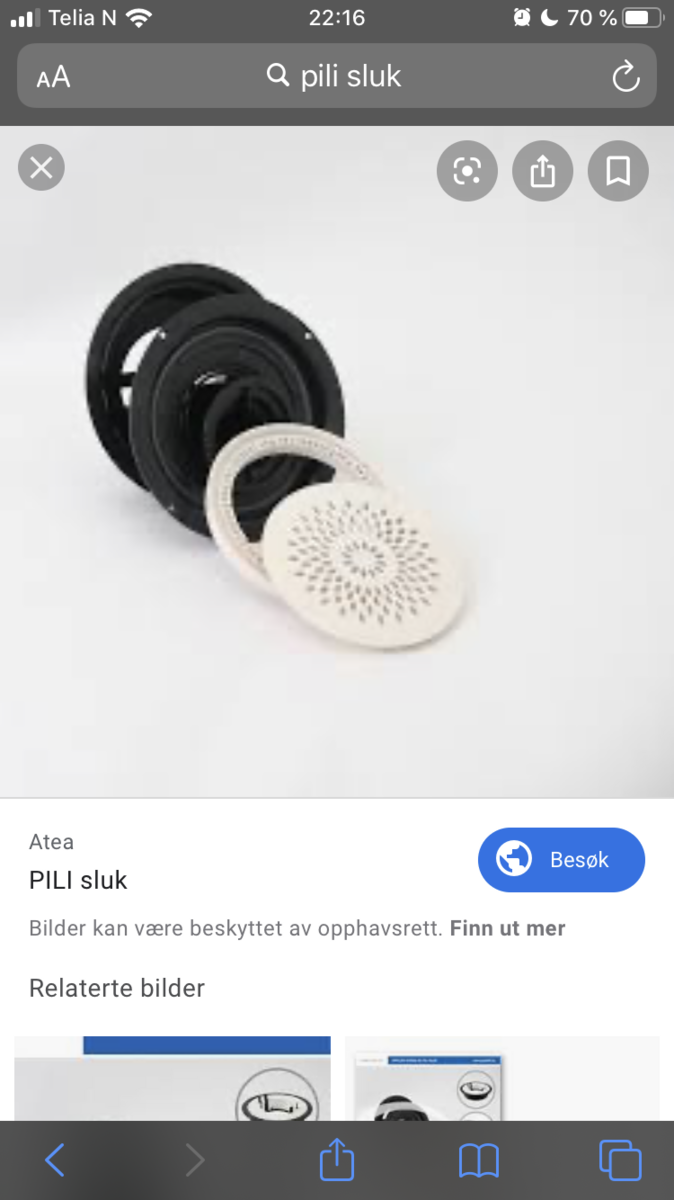Open the first related image with blue header
674x1200 pixels.
[x=172, y=1078]
